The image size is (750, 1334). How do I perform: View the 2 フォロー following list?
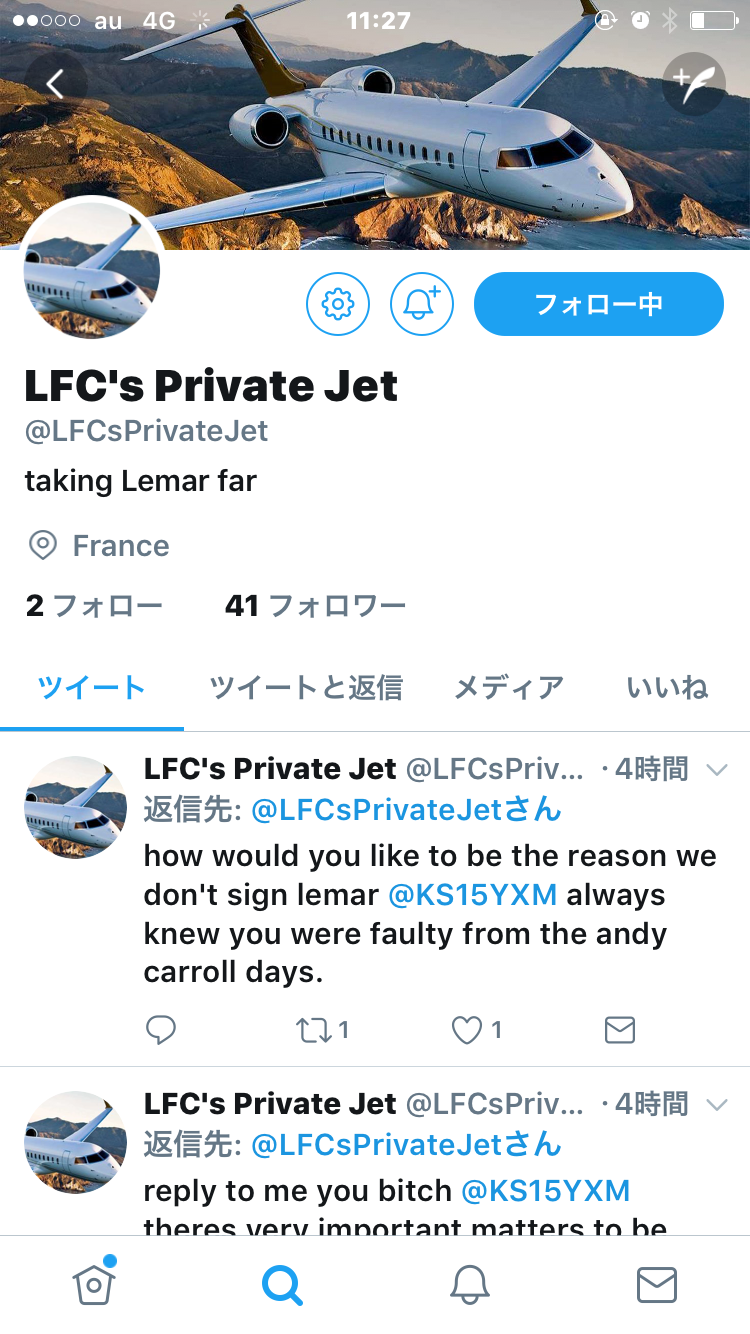pos(94,605)
